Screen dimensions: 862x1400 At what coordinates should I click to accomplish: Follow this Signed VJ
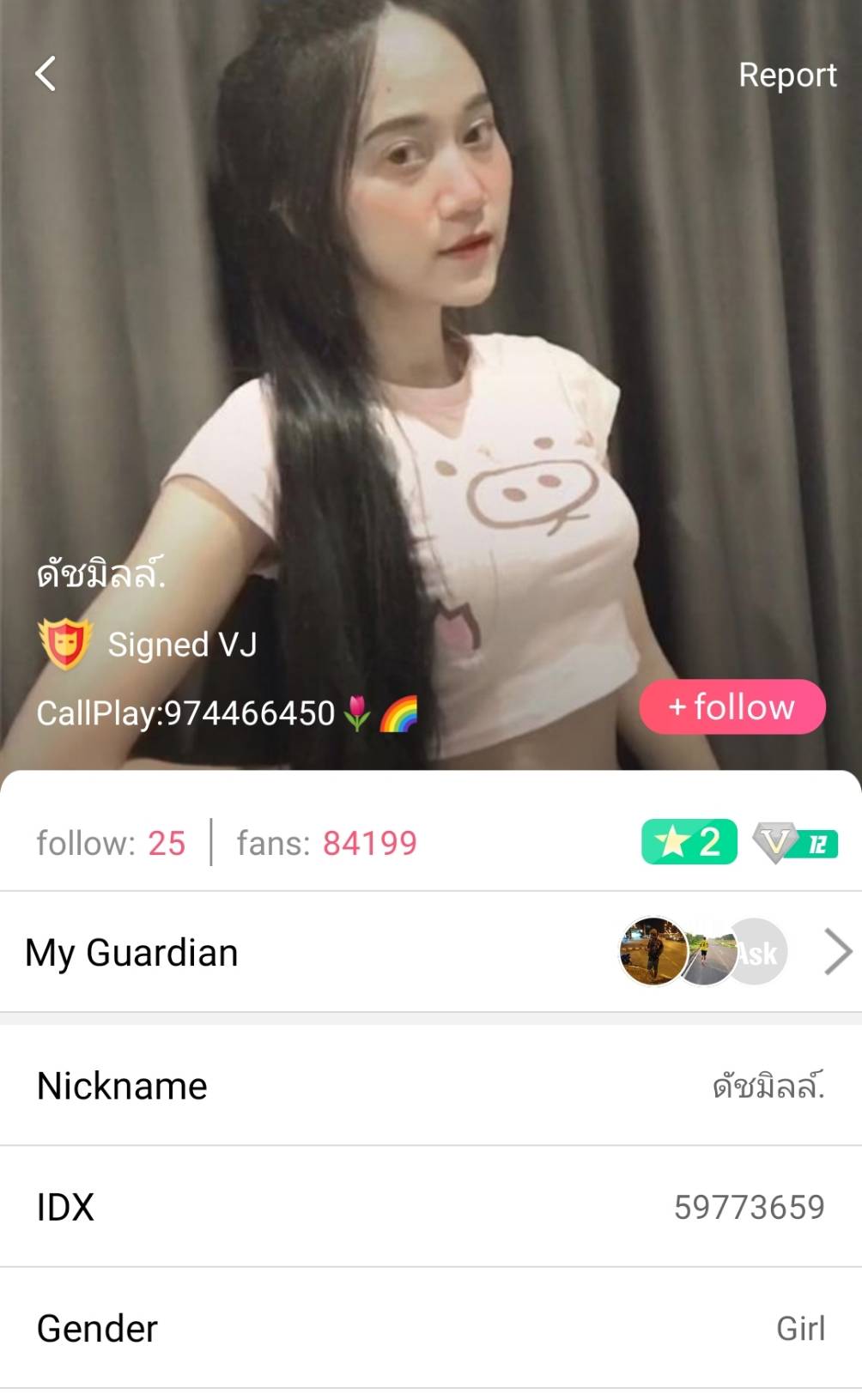point(731,706)
